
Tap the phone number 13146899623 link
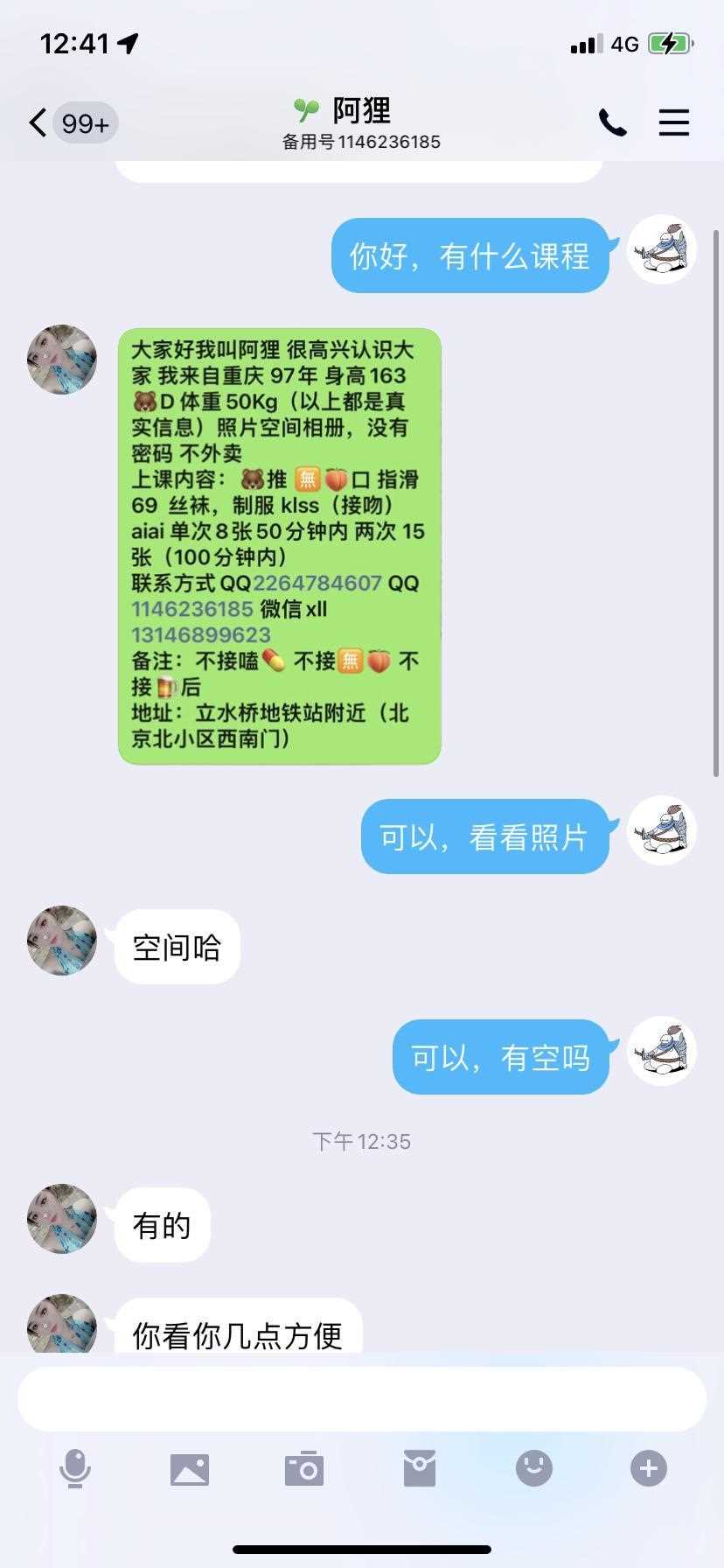point(201,634)
